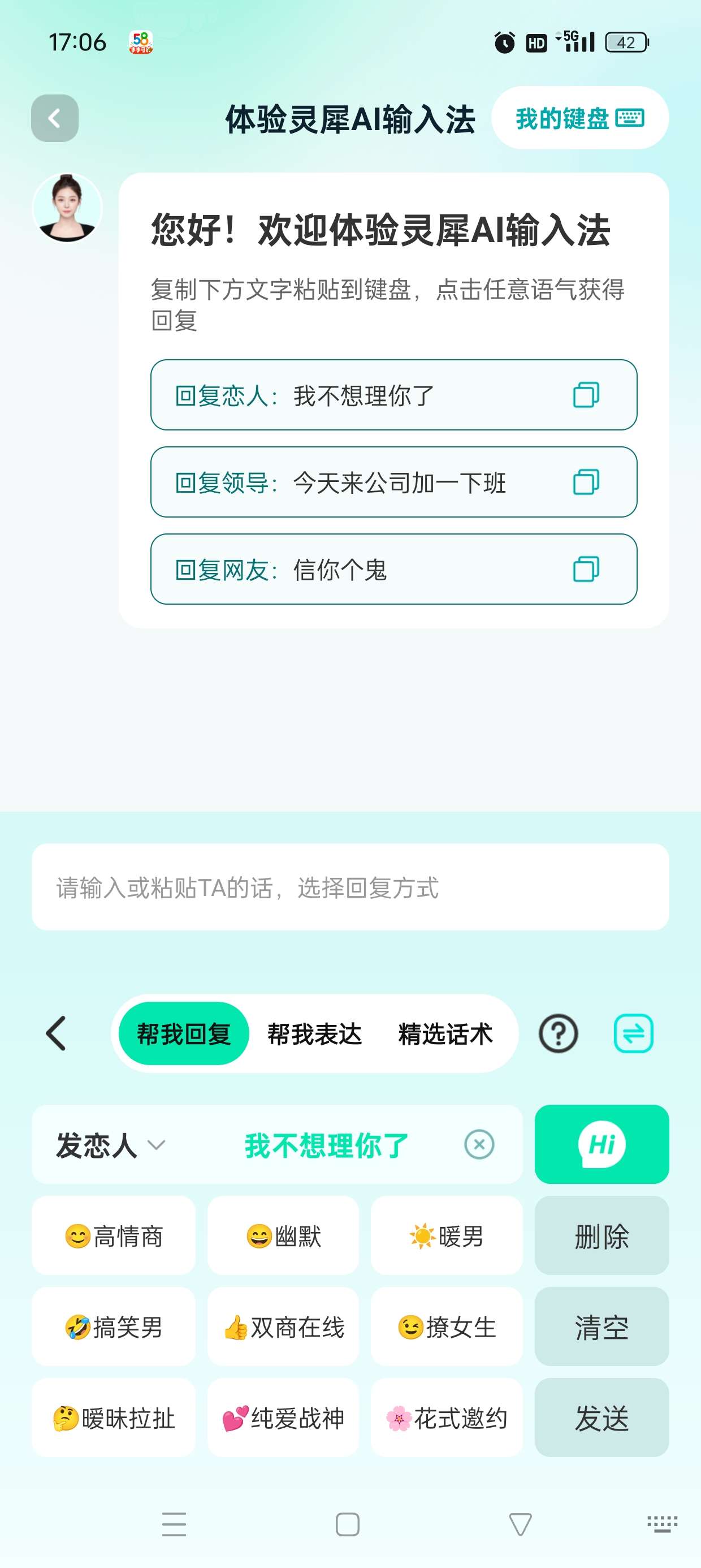Copy the 回复恋人 sample text
The height and width of the screenshot is (1568, 701).
(x=585, y=395)
